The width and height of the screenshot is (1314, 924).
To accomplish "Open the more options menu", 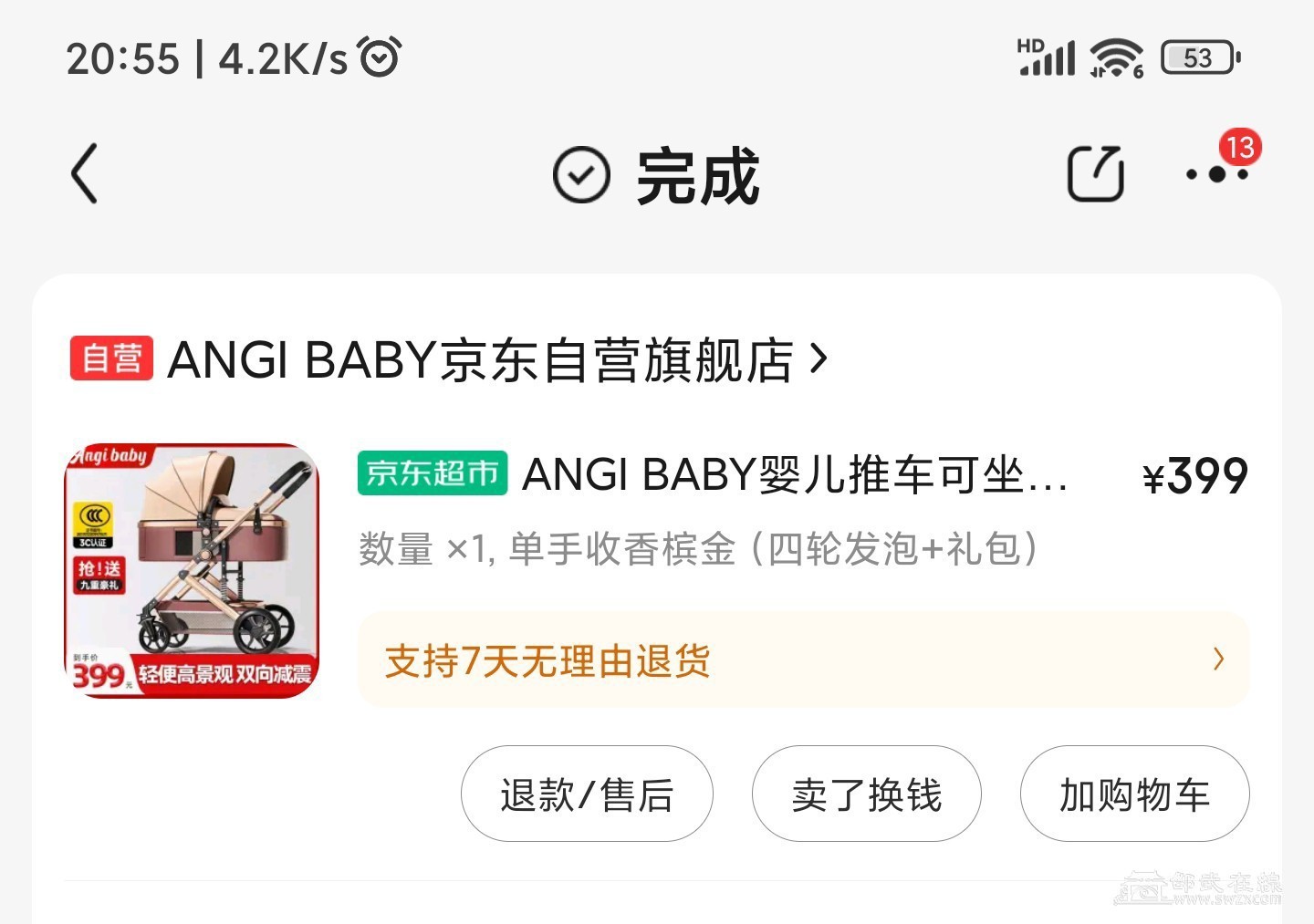I will (1216, 174).
